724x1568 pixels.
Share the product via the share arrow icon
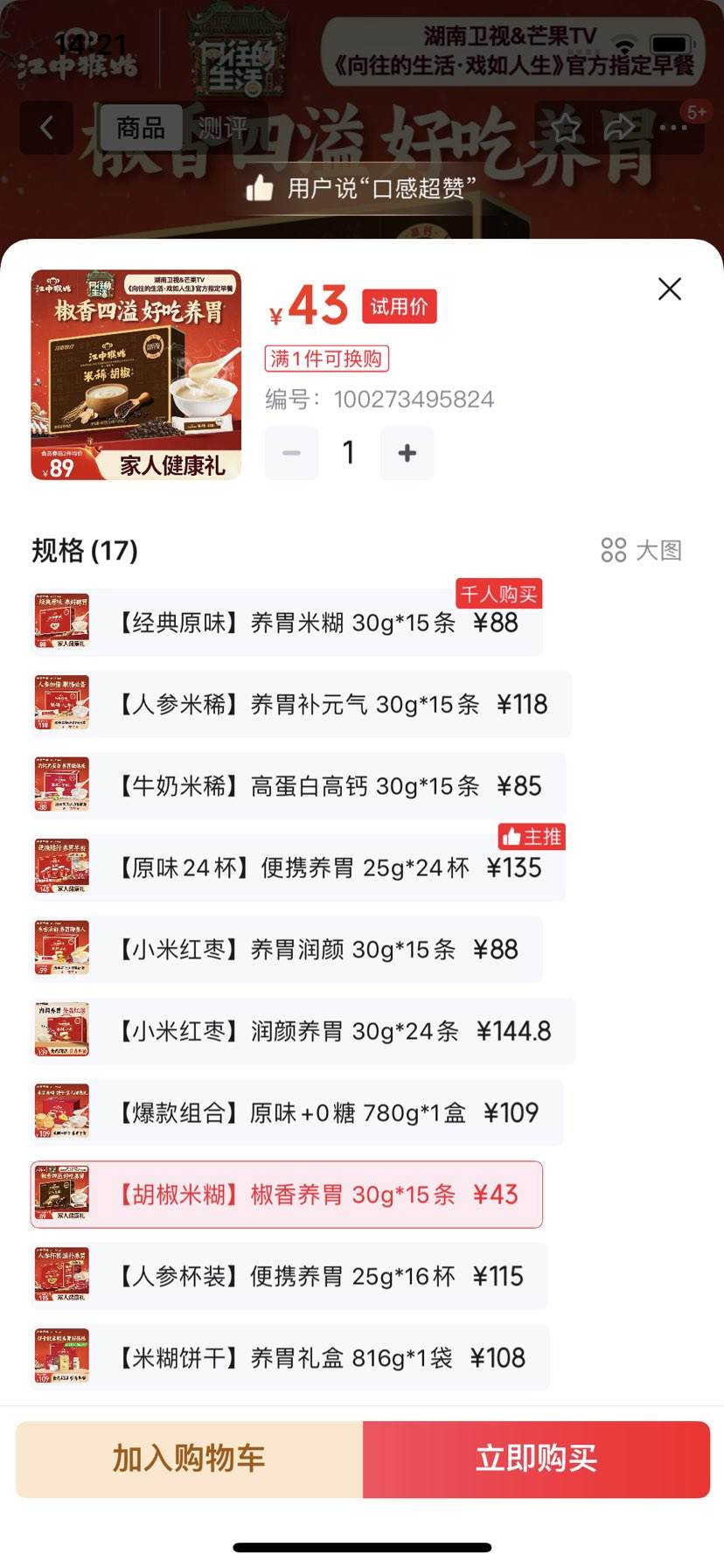pyautogui.click(x=617, y=127)
